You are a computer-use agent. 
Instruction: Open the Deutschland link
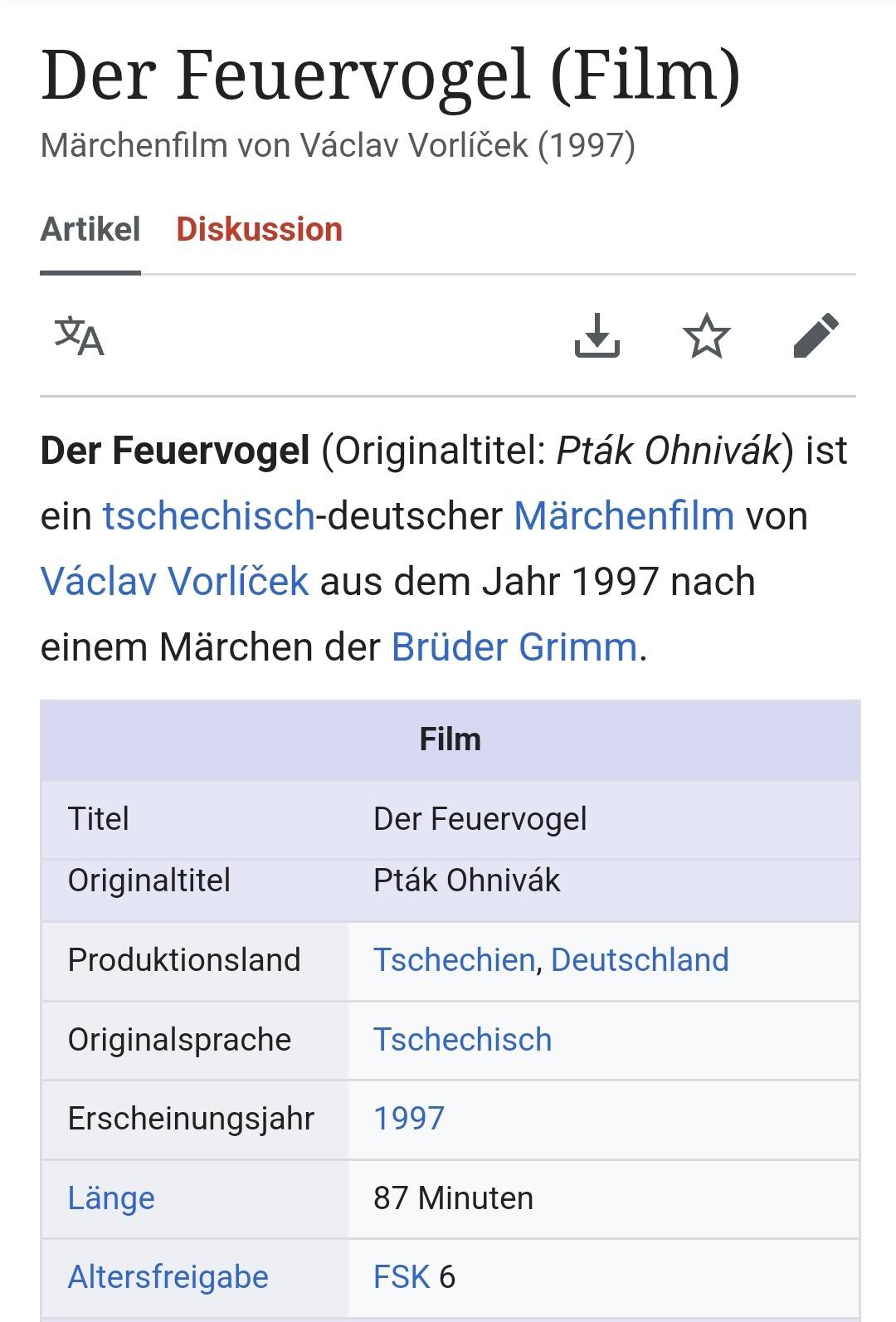[x=640, y=960]
